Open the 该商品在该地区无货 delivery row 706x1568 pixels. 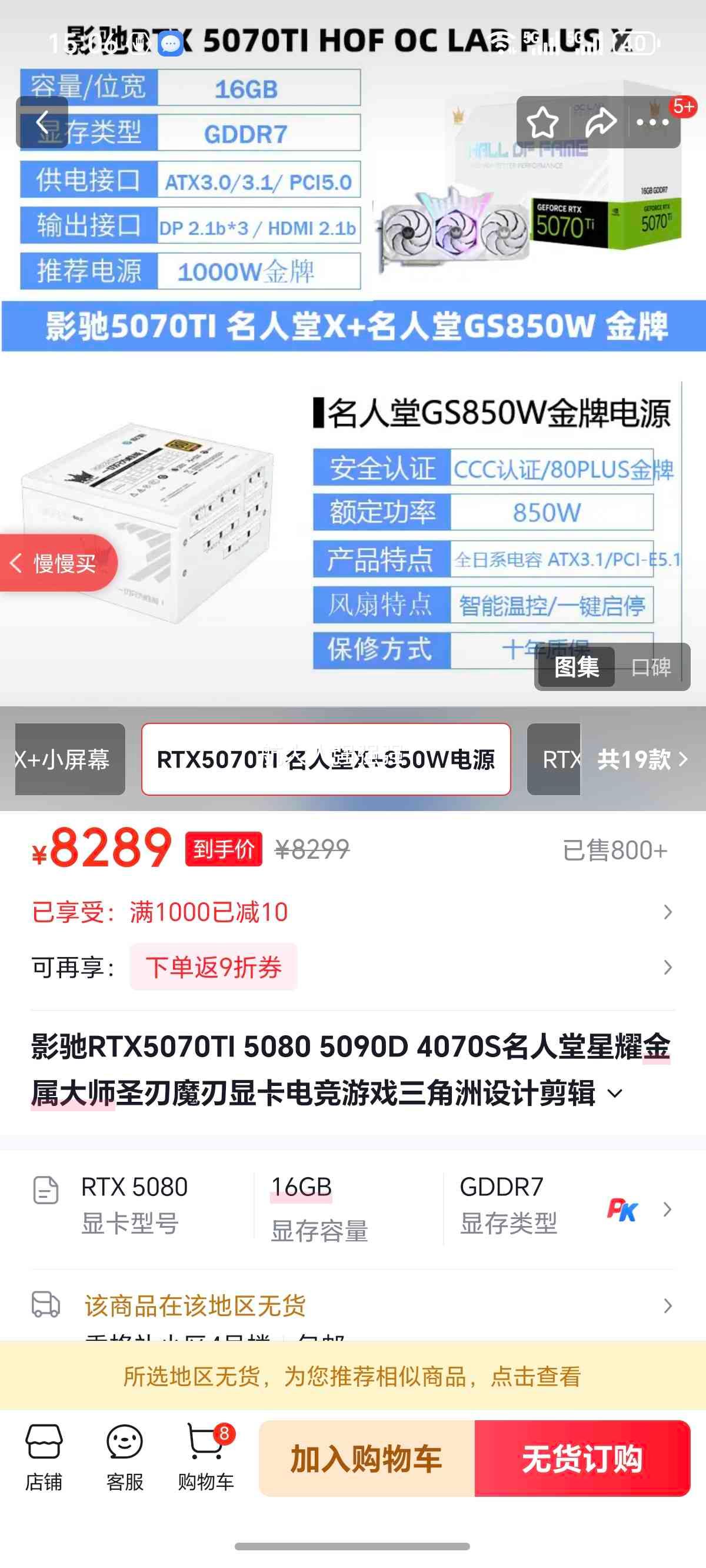353,1305
